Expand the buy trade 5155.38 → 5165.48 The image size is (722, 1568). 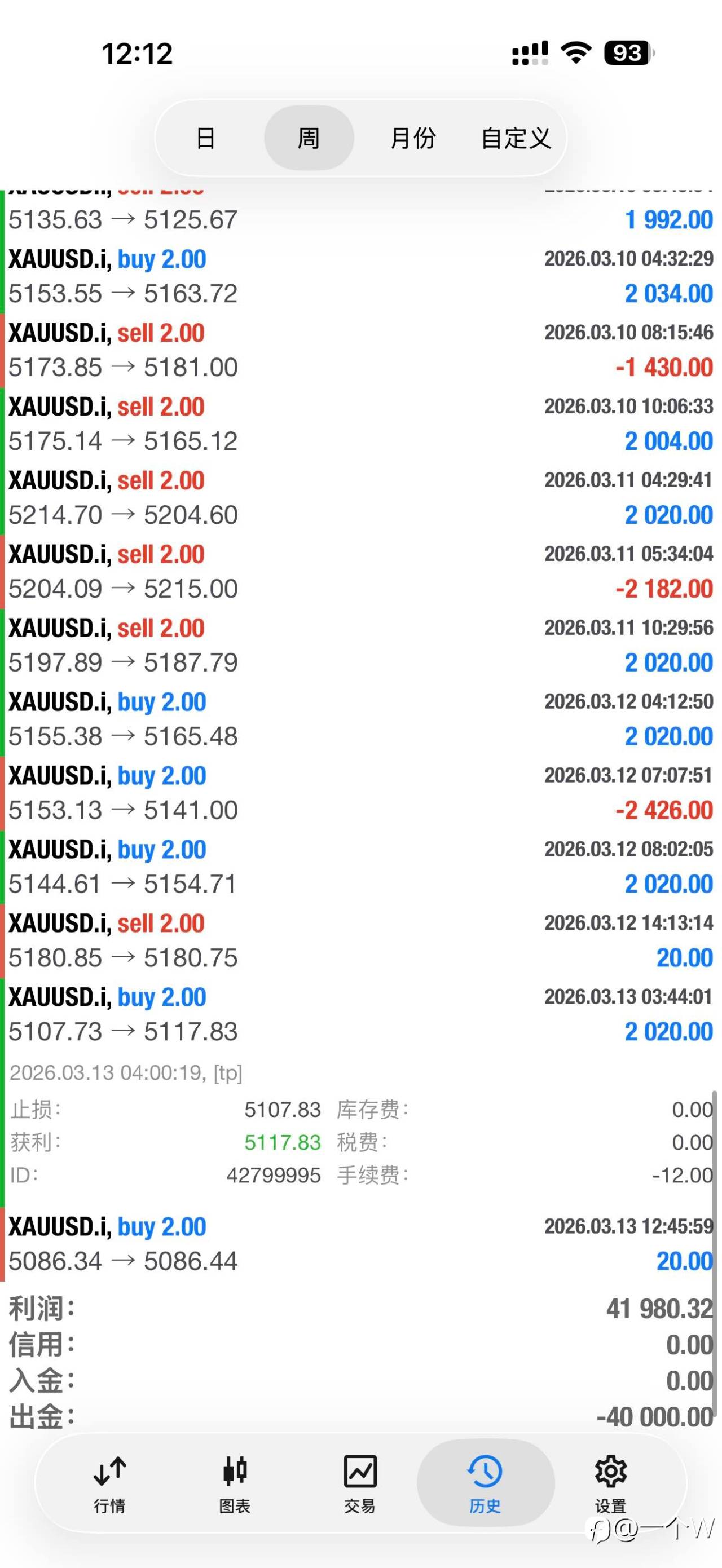tap(360, 719)
